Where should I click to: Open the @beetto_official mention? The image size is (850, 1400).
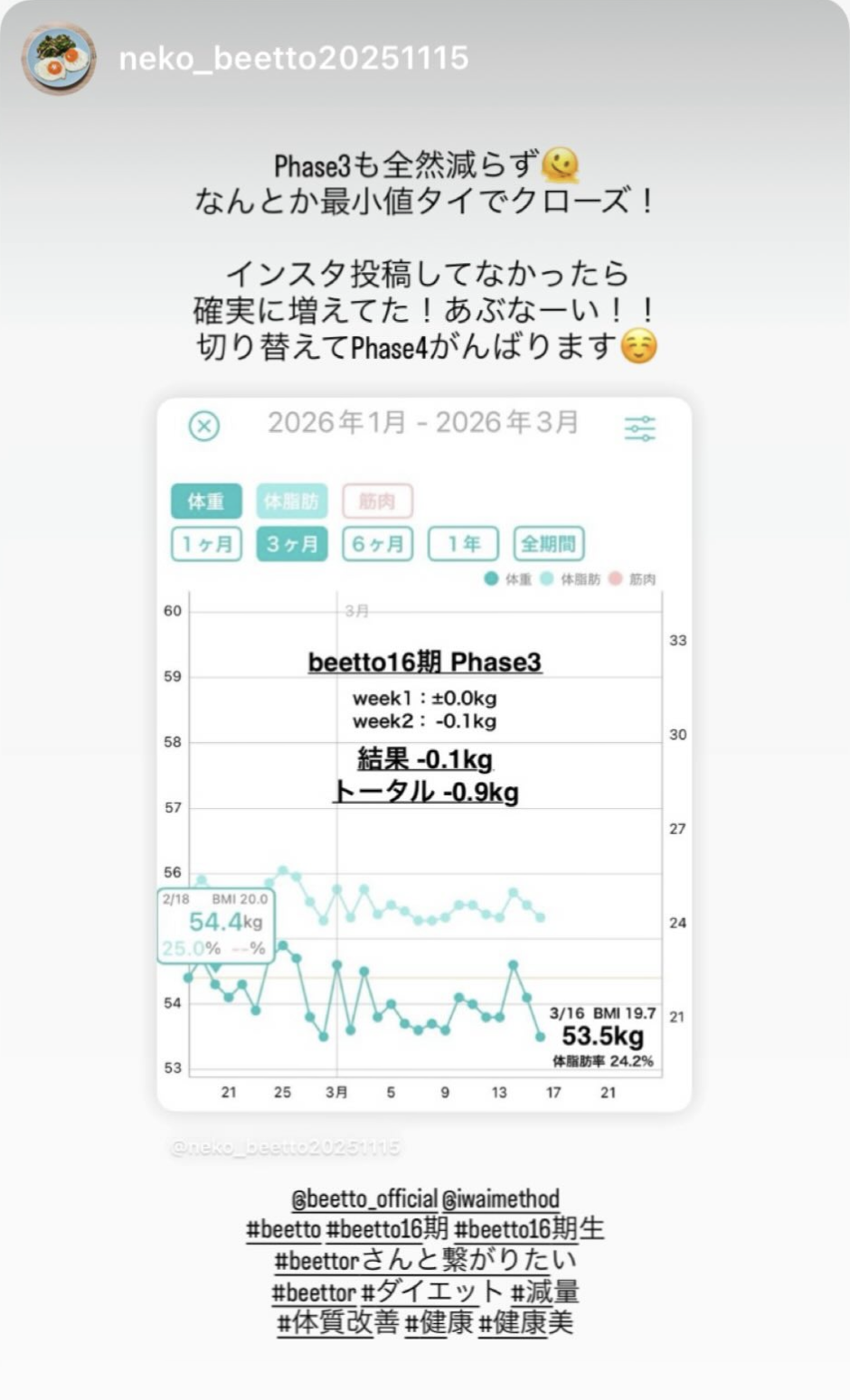point(364,1199)
